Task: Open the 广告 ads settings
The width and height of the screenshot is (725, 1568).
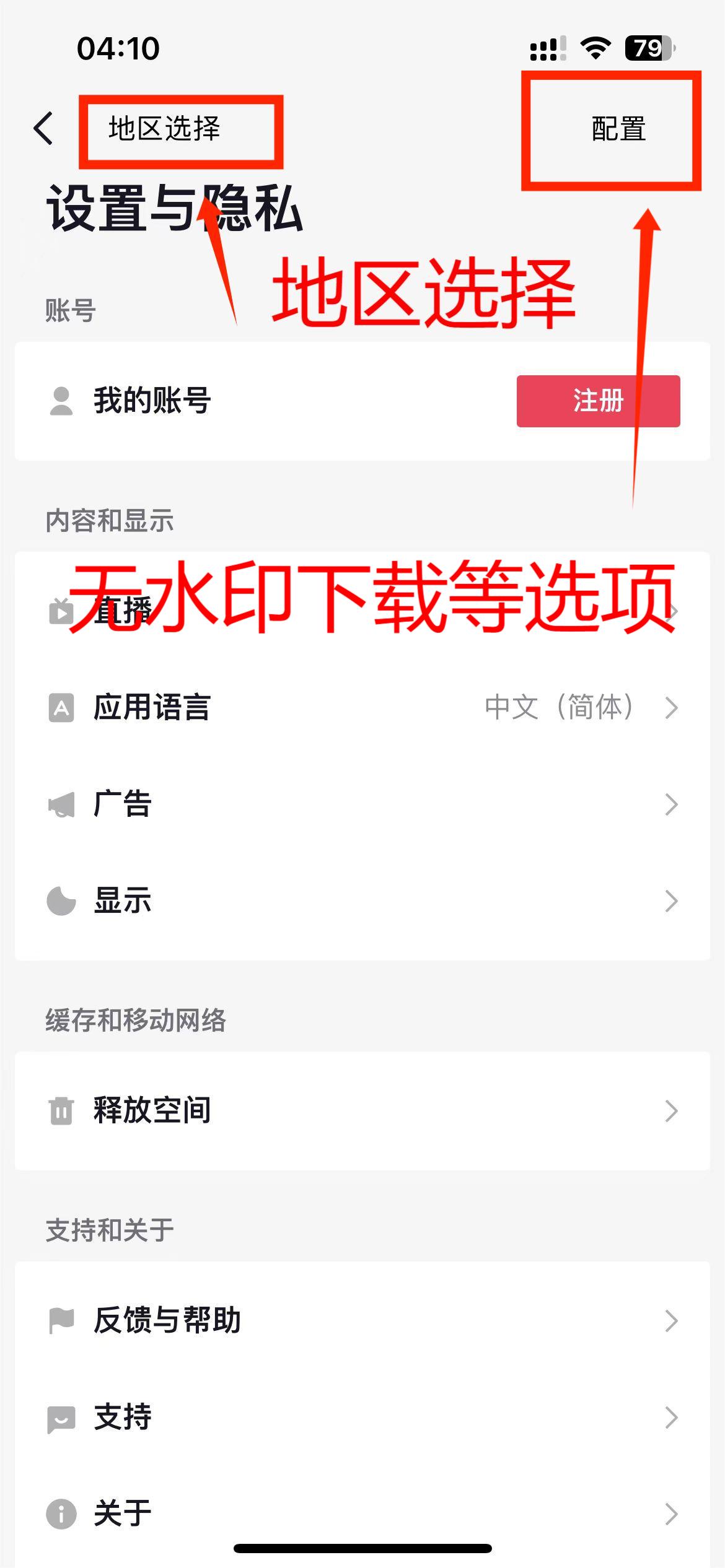Action: (x=362, y=804)
